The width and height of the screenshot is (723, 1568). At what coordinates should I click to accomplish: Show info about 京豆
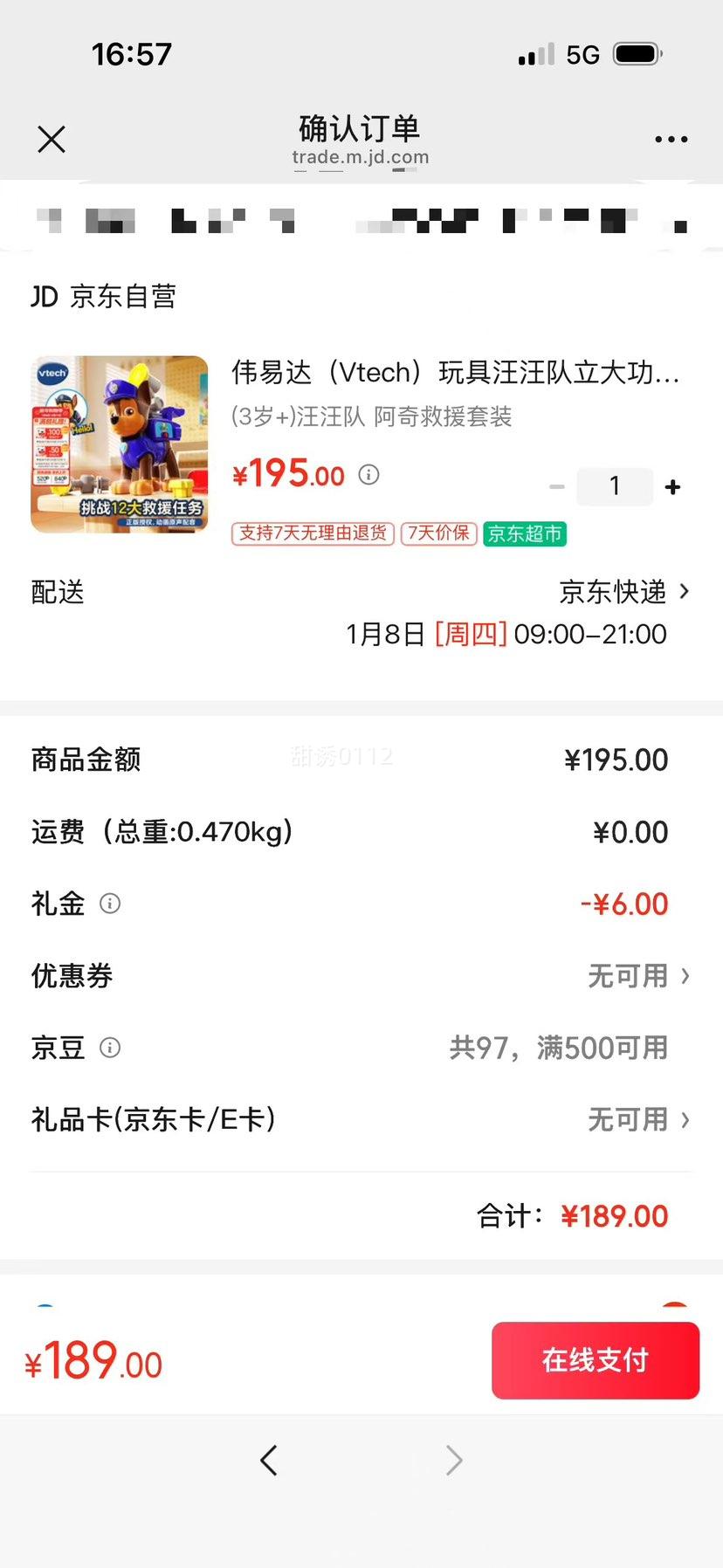click(x=110, y=1048)
